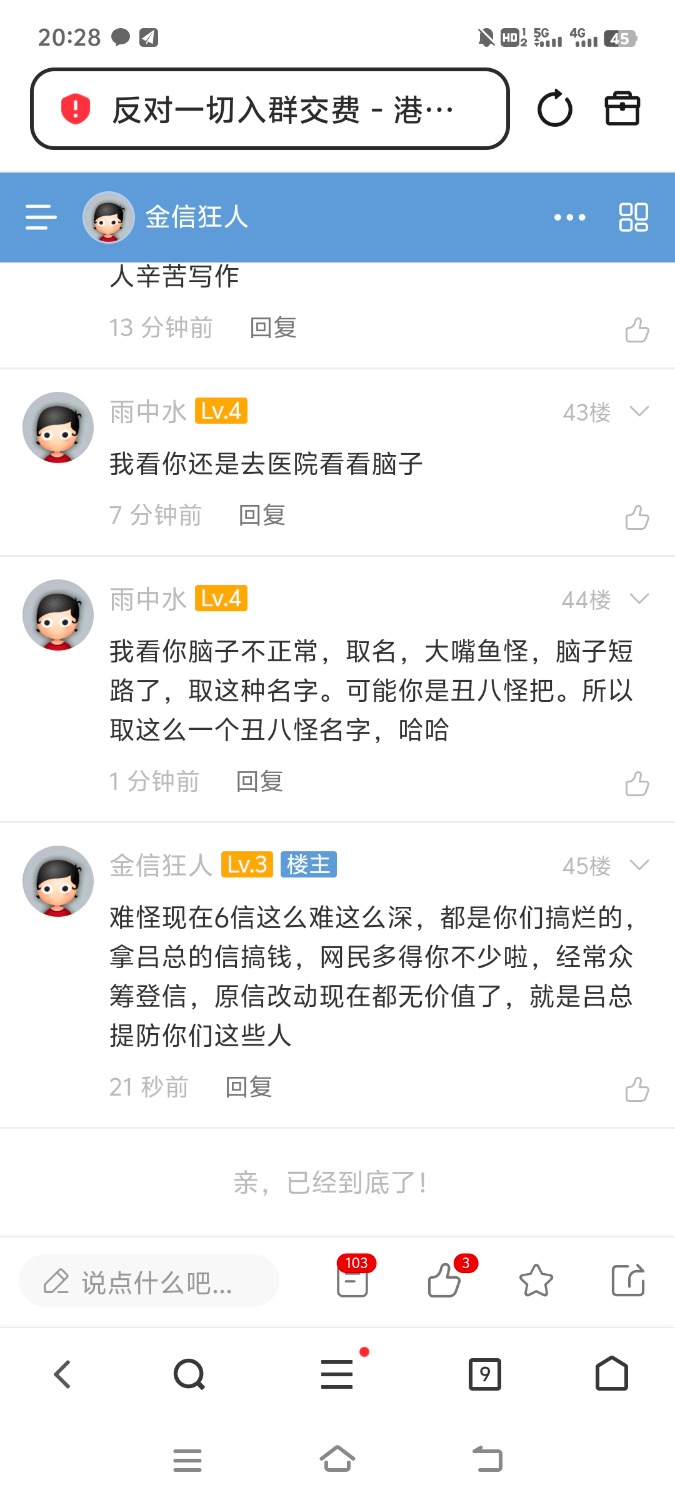Open the browser tabs switcher showing 9

click(x=484, y=1375)
